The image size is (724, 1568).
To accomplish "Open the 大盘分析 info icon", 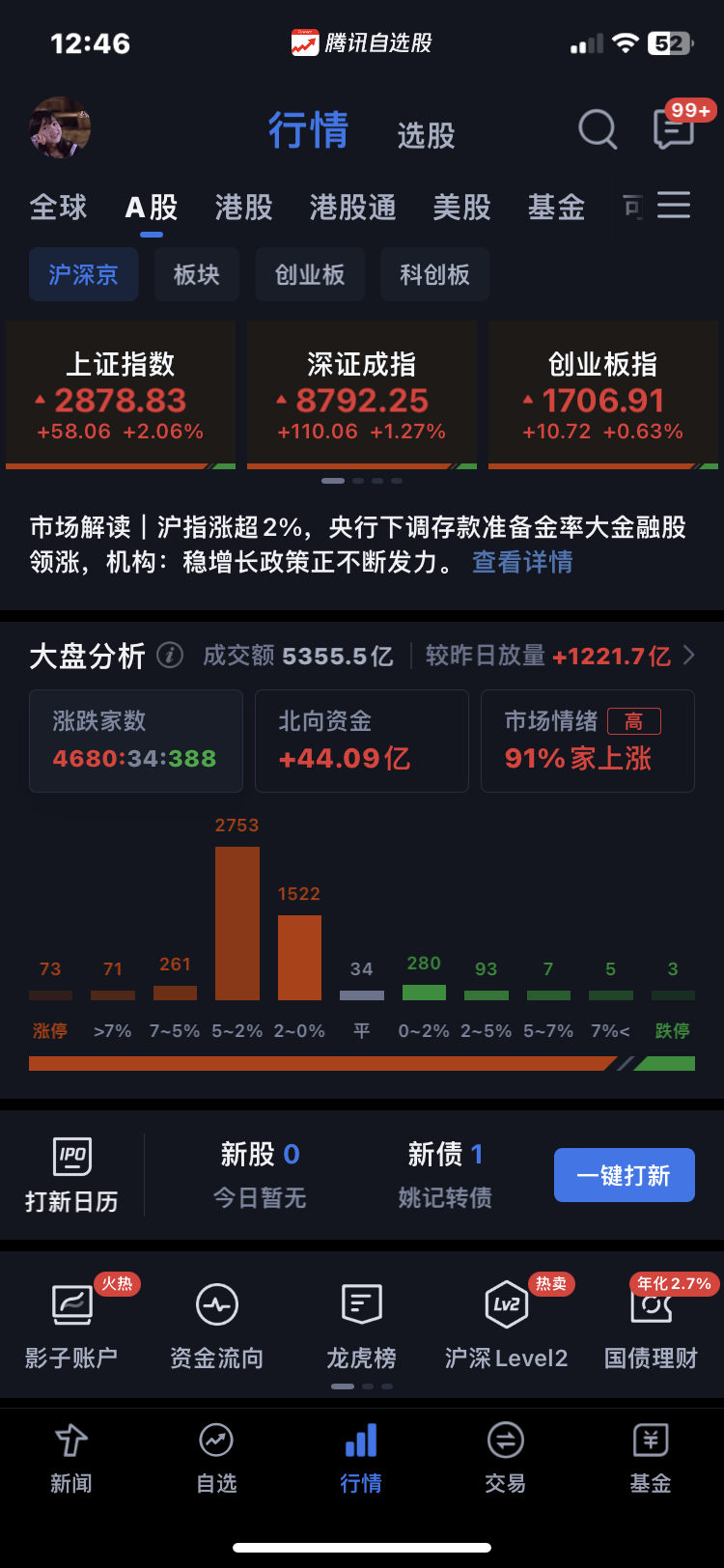I will tap(170, 656).
